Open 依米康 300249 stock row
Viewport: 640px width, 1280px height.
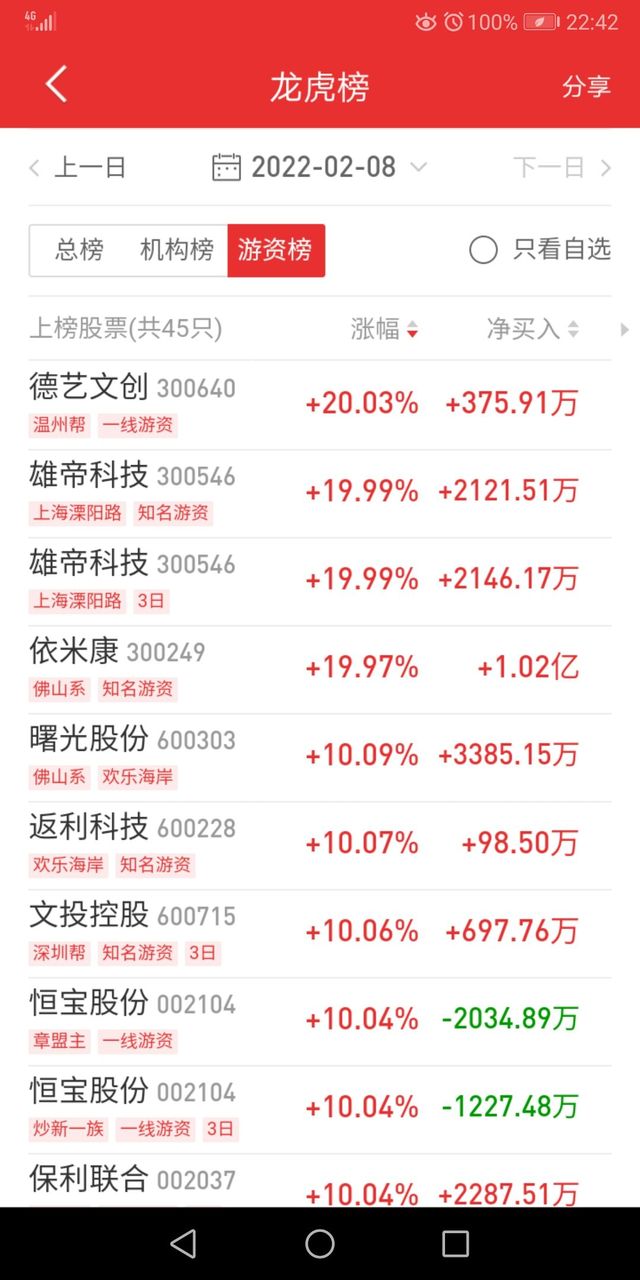320,669
